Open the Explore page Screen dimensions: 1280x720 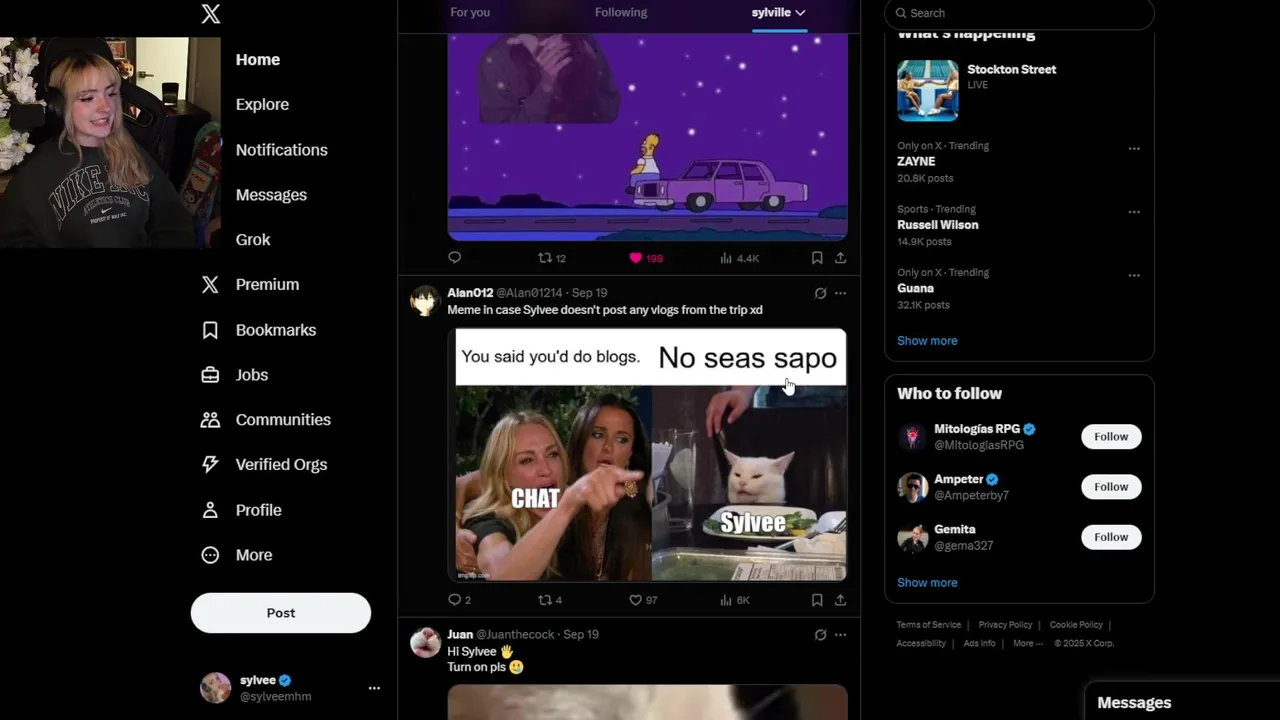tap(262, 105)
